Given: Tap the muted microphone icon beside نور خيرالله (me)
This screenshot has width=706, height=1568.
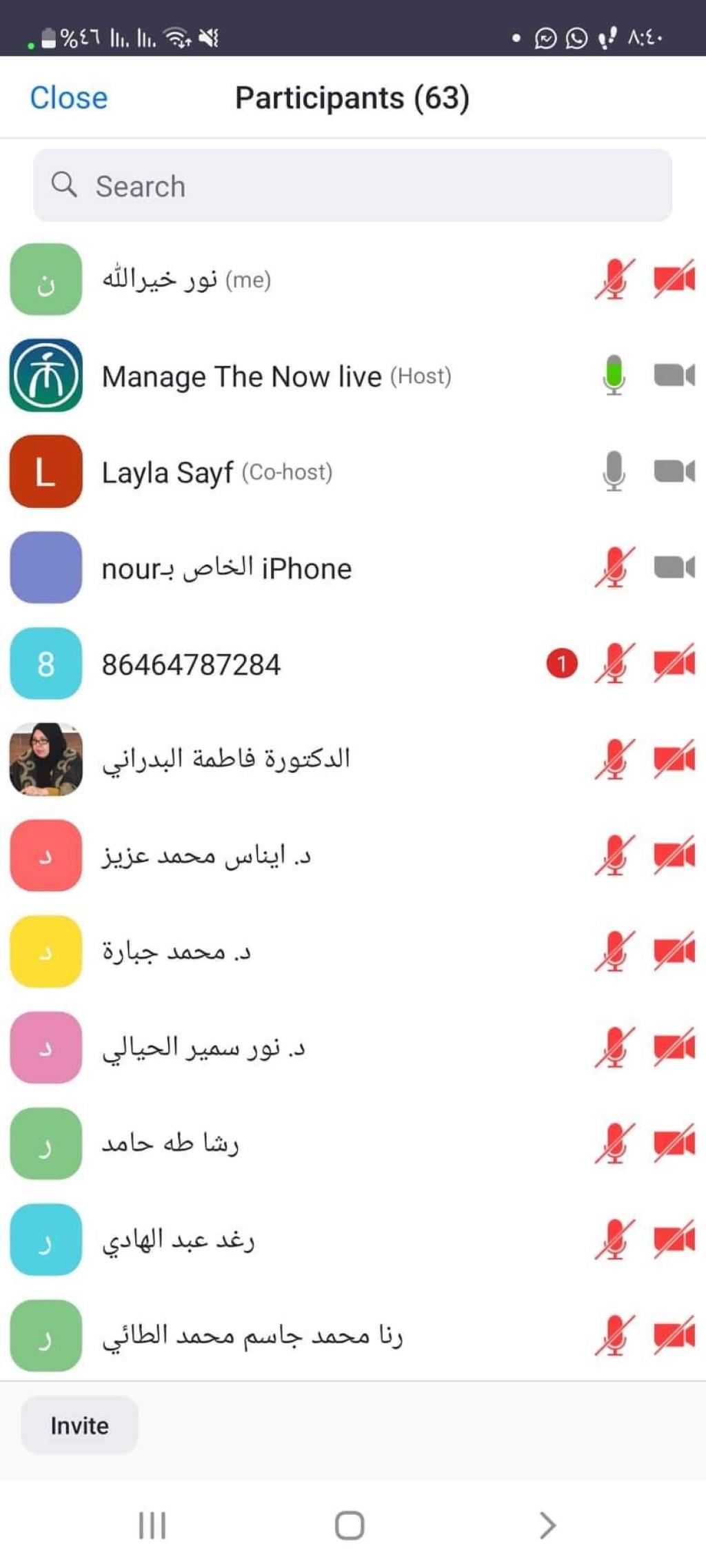Looking at the screenshot, I should point(614,279).
